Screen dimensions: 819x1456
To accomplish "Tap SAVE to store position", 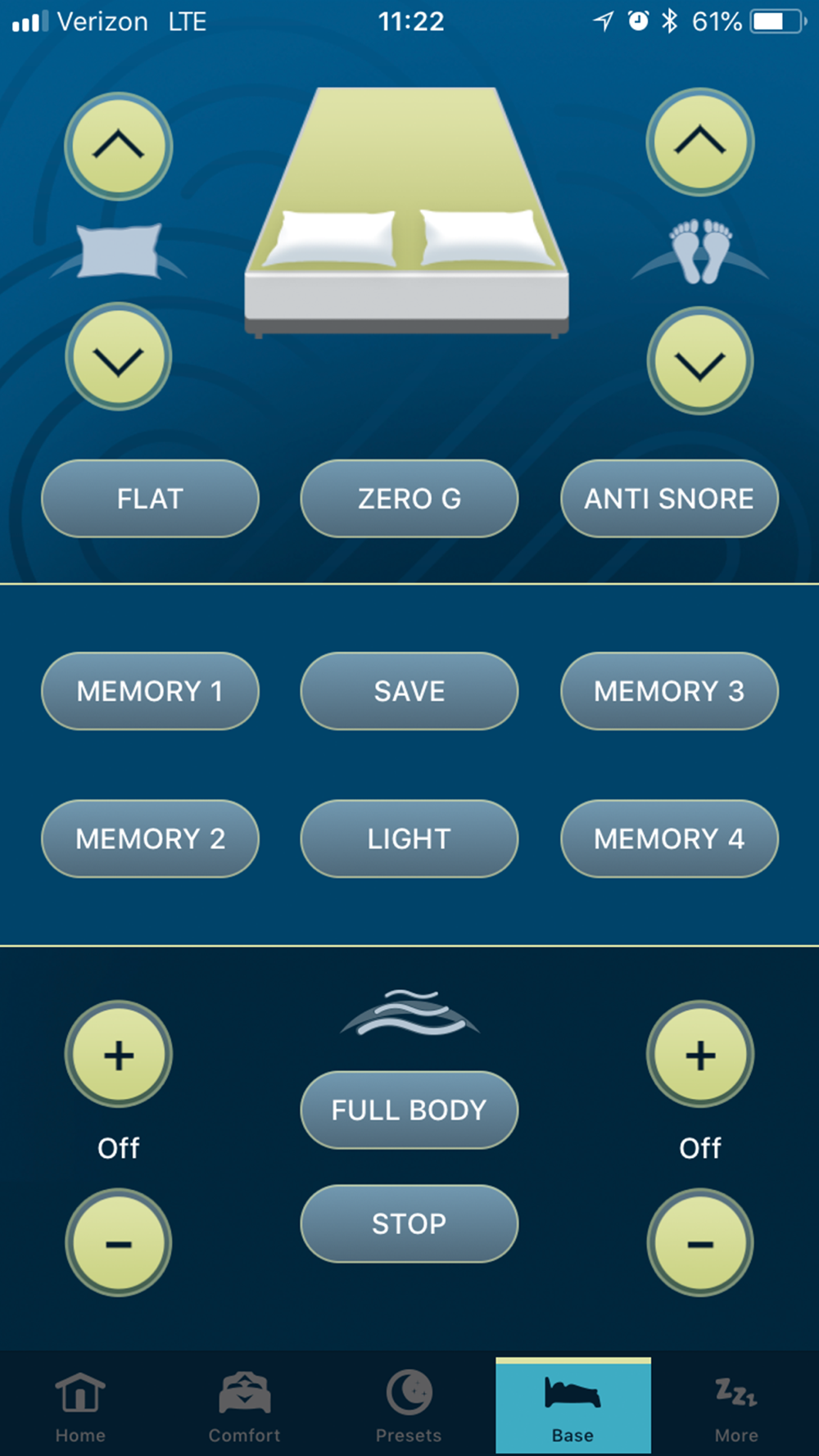I will coord(409,691).
